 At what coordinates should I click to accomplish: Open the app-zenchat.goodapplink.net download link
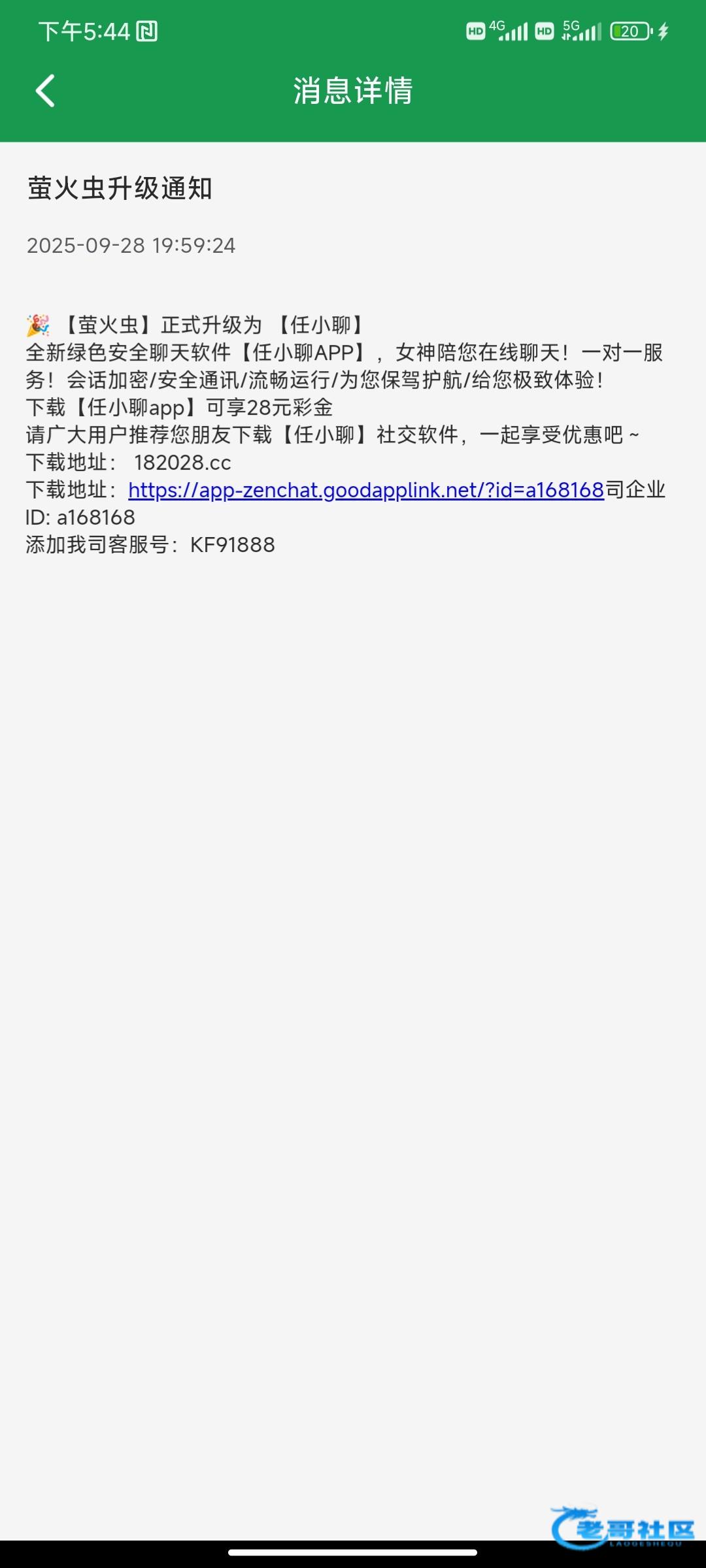[366, 490]
